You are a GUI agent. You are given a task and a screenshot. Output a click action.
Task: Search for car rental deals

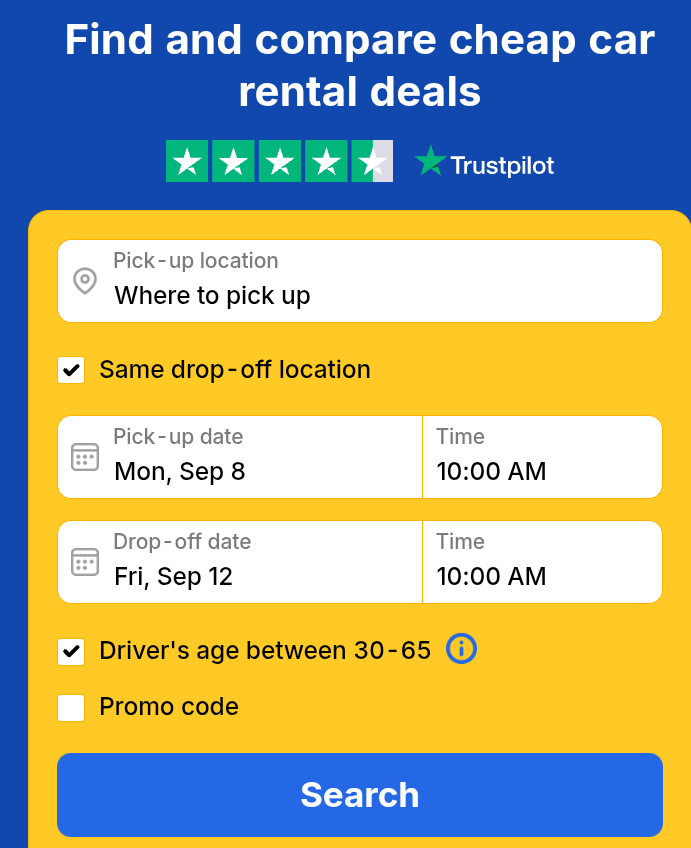(x=360, y=795)
